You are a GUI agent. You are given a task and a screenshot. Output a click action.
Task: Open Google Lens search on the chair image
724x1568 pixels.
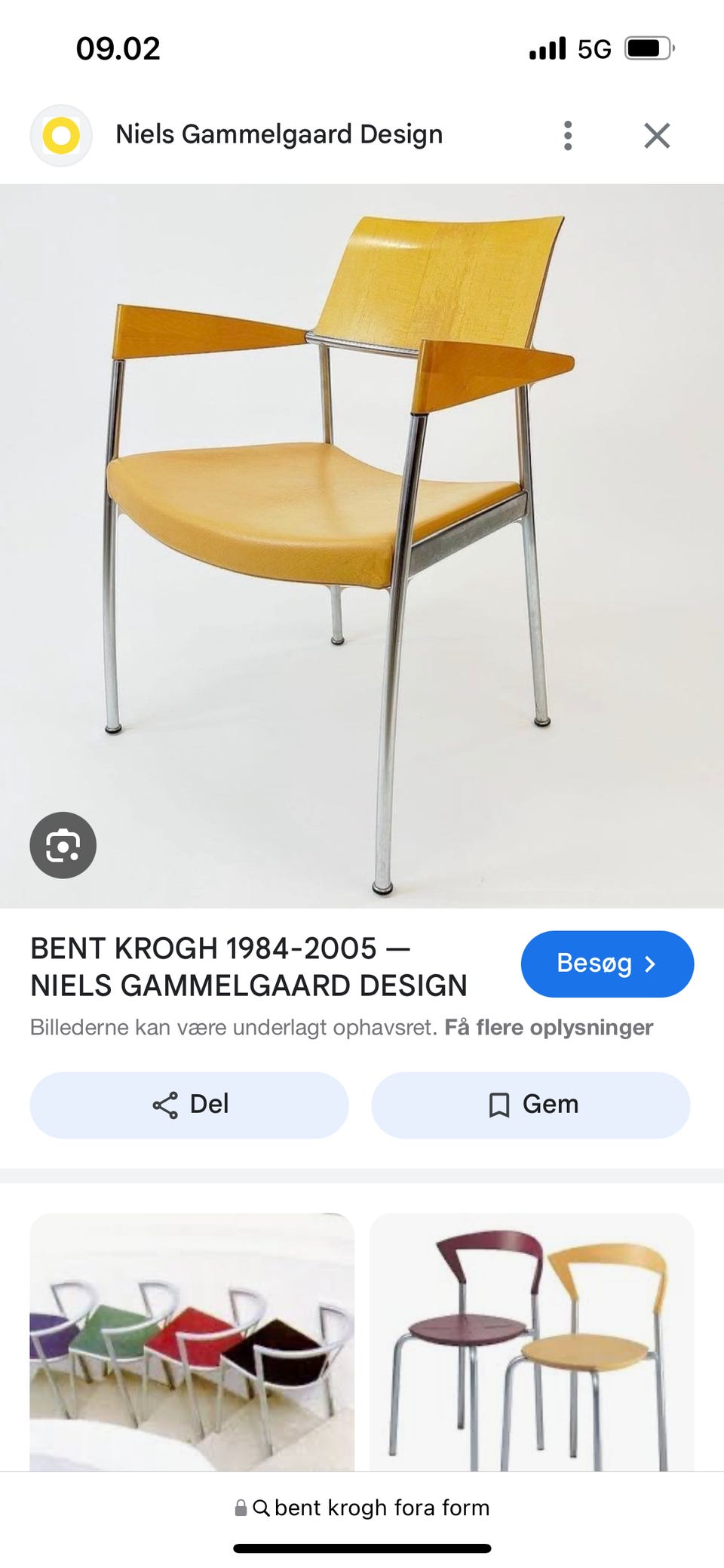coord(63,845)
